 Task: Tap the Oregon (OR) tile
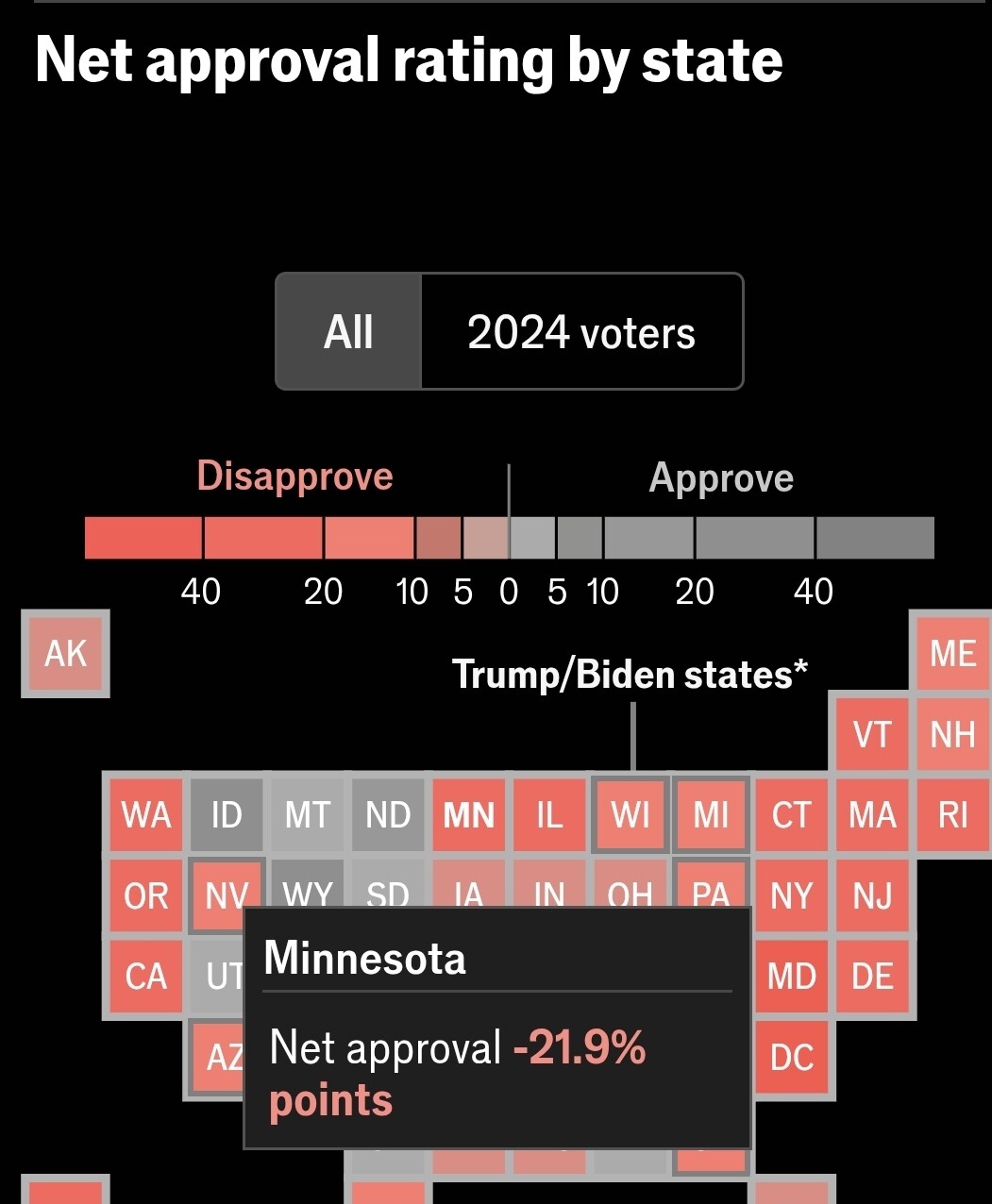tap(146, 895)
